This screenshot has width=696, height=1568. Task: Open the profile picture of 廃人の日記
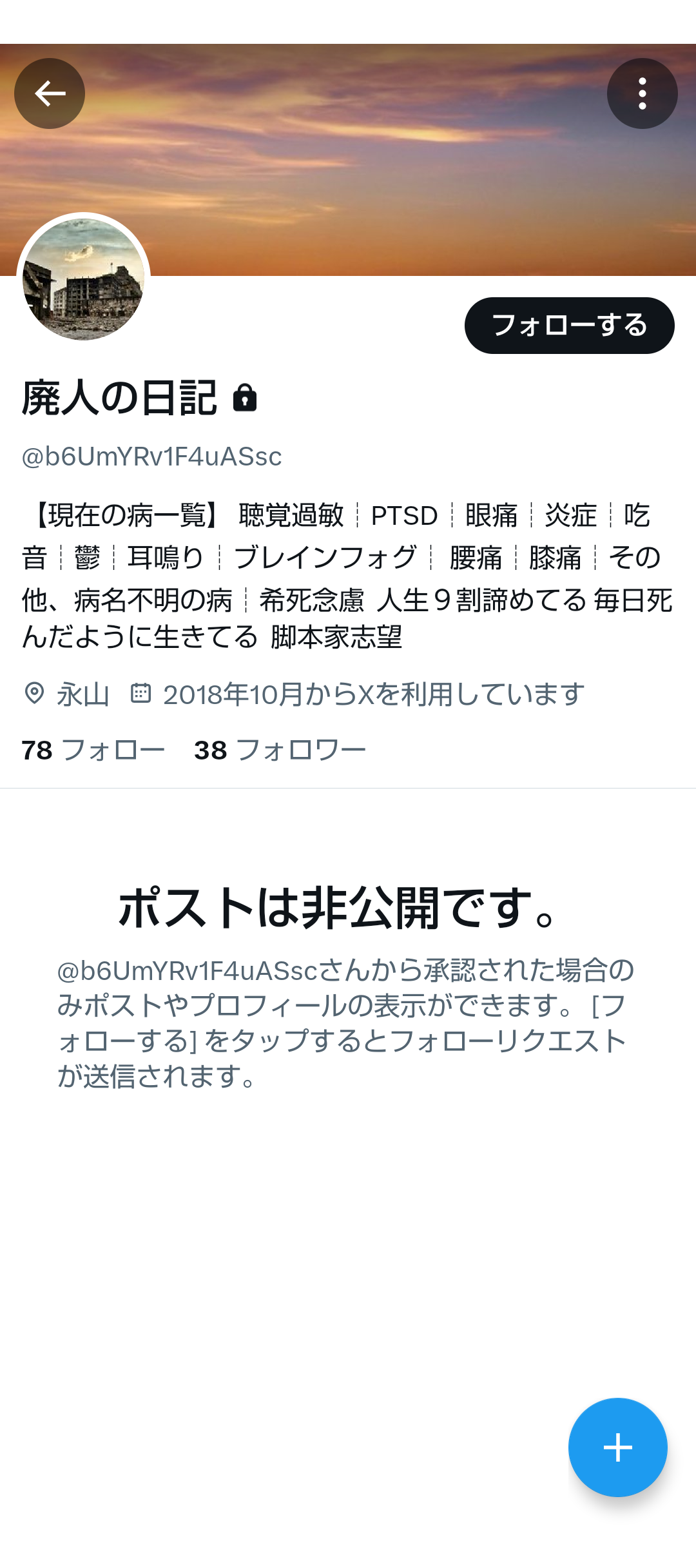(x=83, y=279)
